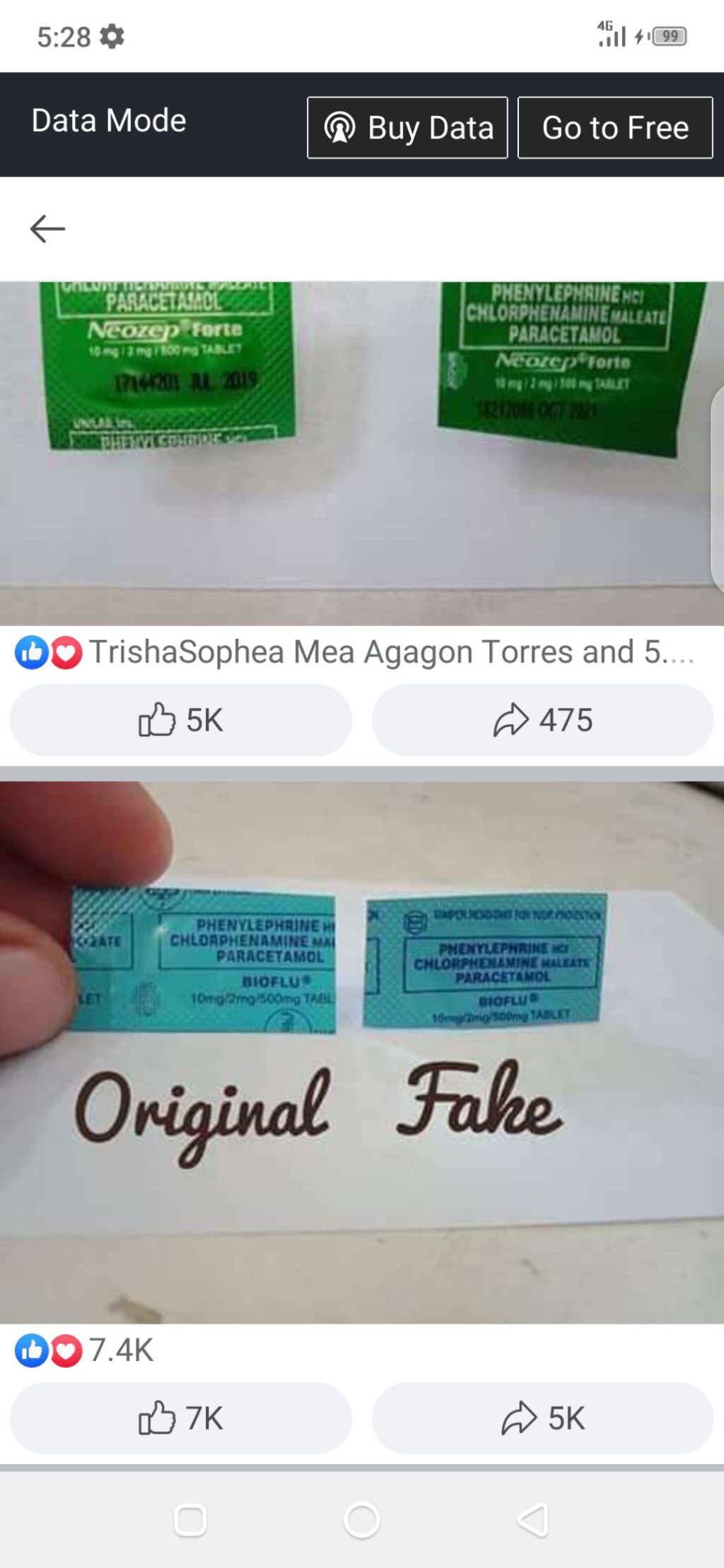Share the photo with 475 shares
This screenshot has height=1568, width=724.
pos(542,720)
